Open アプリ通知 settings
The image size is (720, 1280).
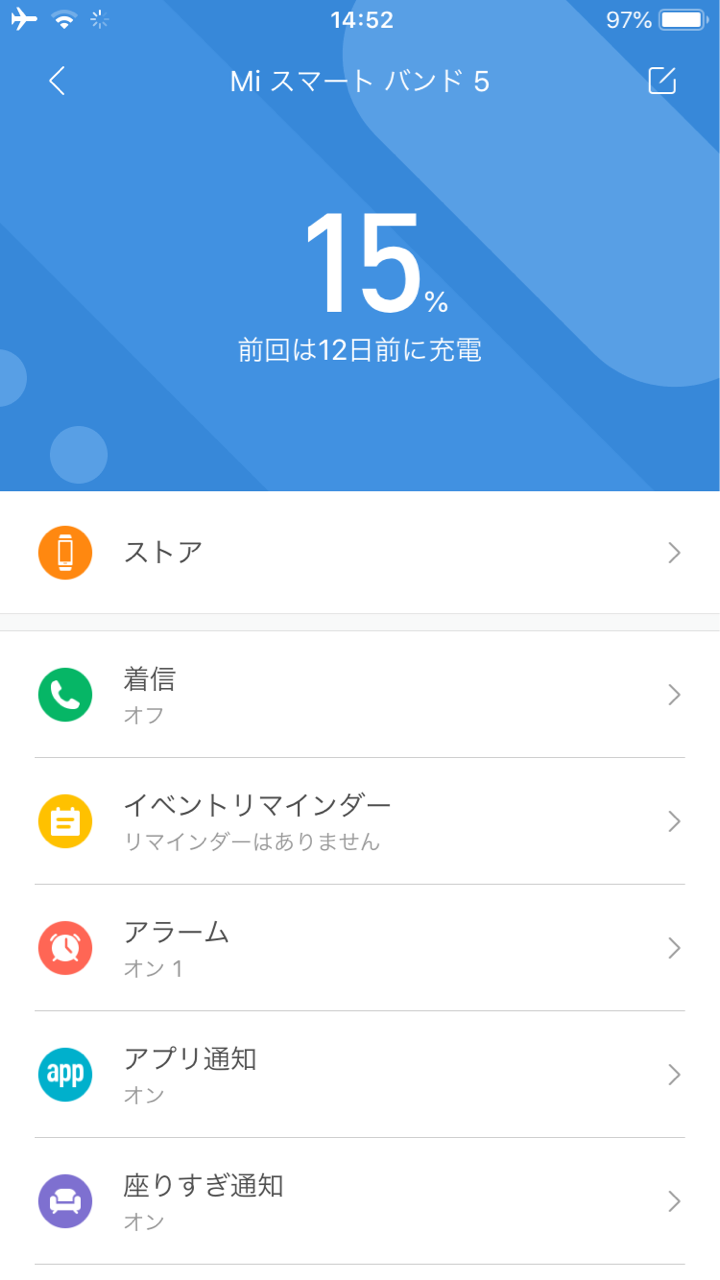(360, 1074)
